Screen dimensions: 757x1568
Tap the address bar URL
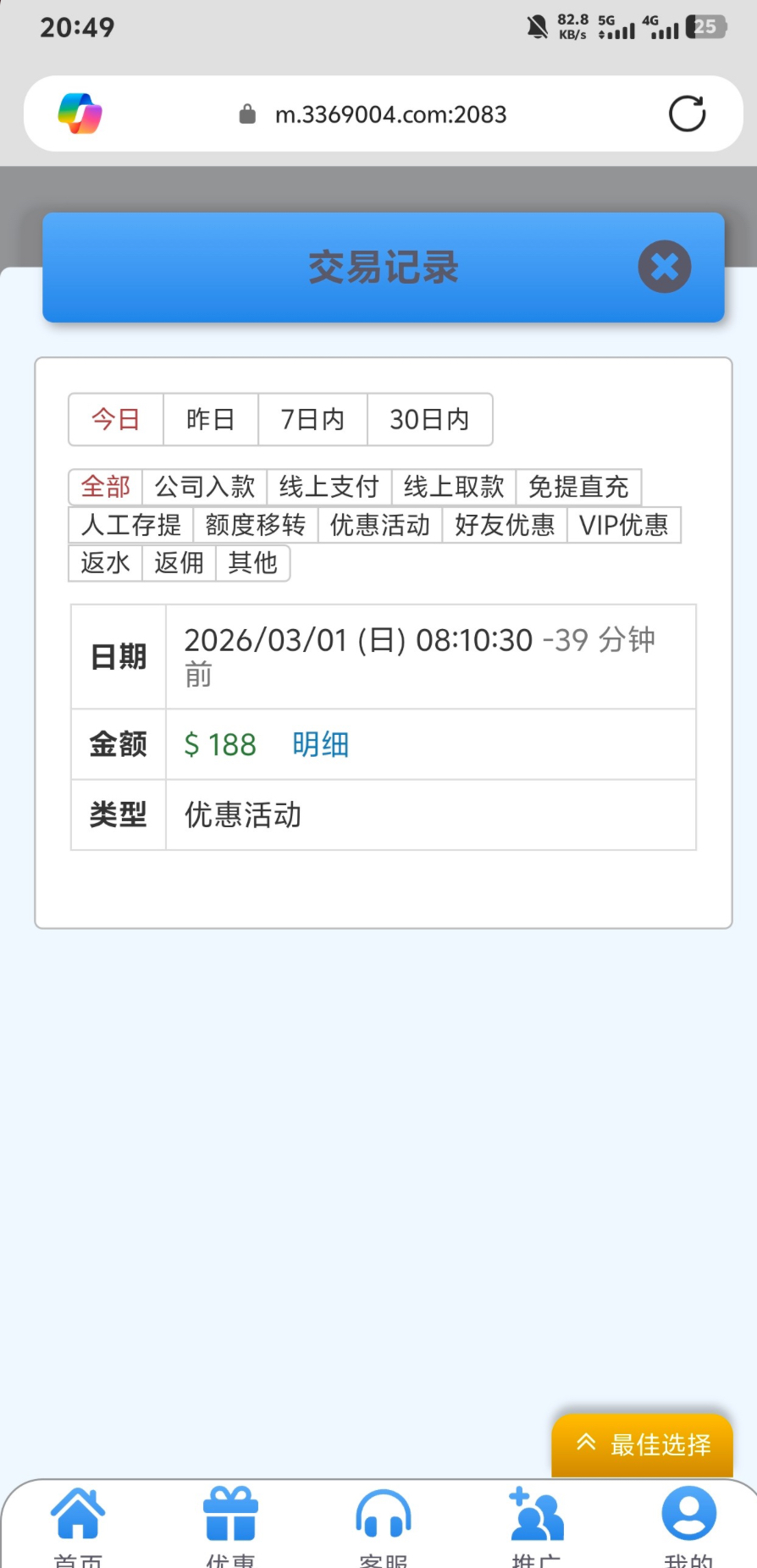390,114
